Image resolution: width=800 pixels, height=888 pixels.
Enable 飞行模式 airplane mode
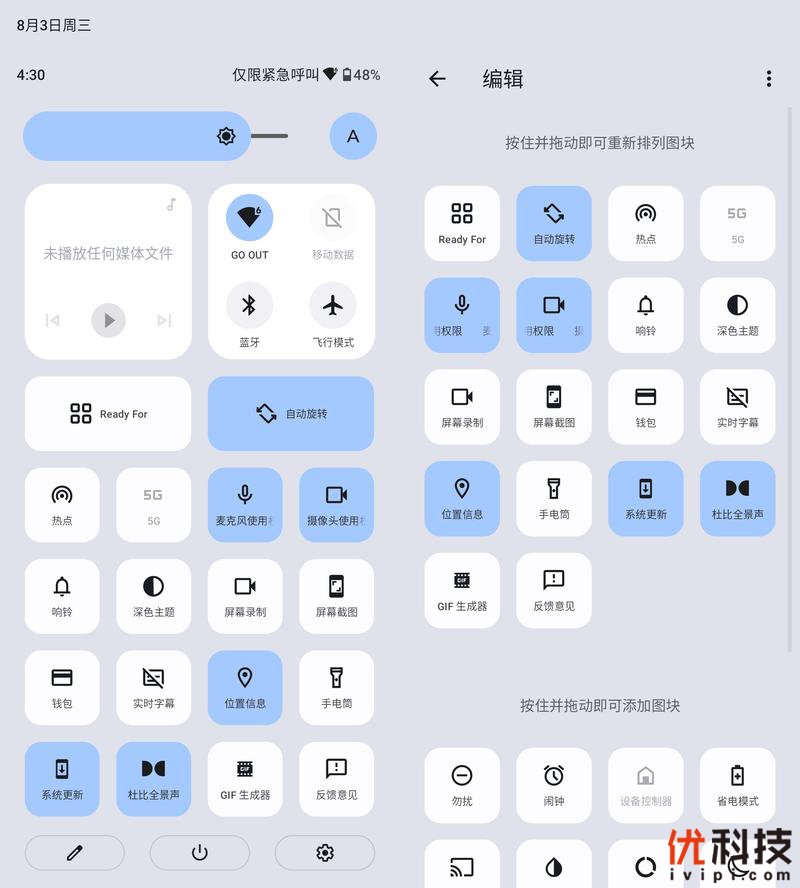click(333, 306)
